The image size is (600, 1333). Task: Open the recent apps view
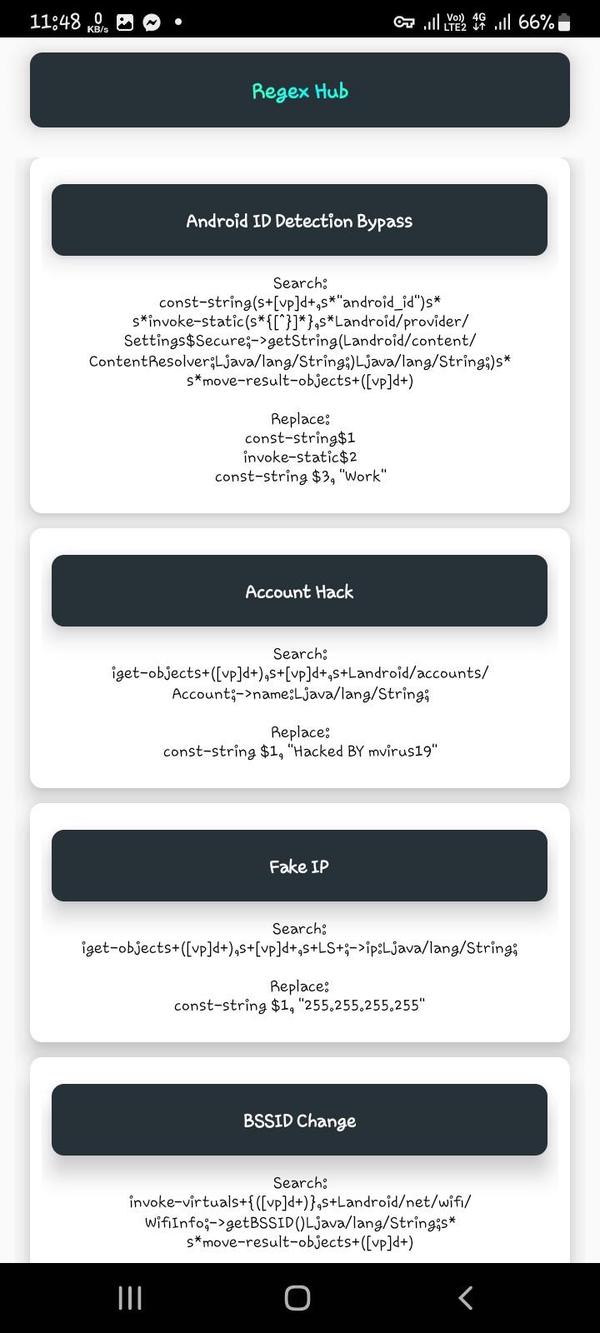coord(130,1298)
